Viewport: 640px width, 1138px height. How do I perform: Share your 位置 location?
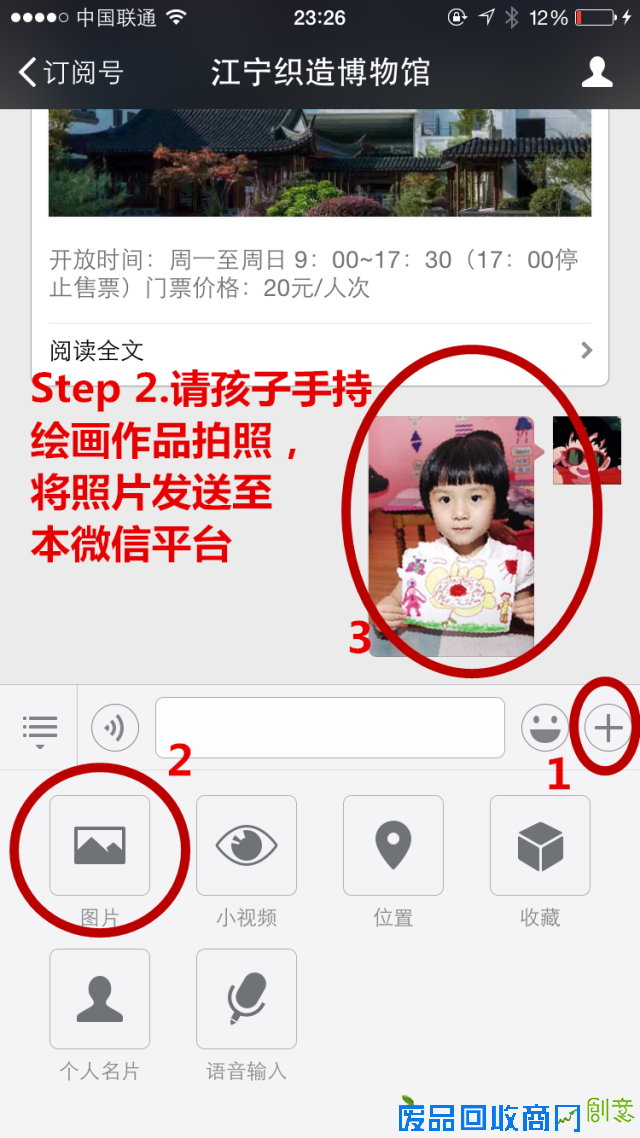393,846
